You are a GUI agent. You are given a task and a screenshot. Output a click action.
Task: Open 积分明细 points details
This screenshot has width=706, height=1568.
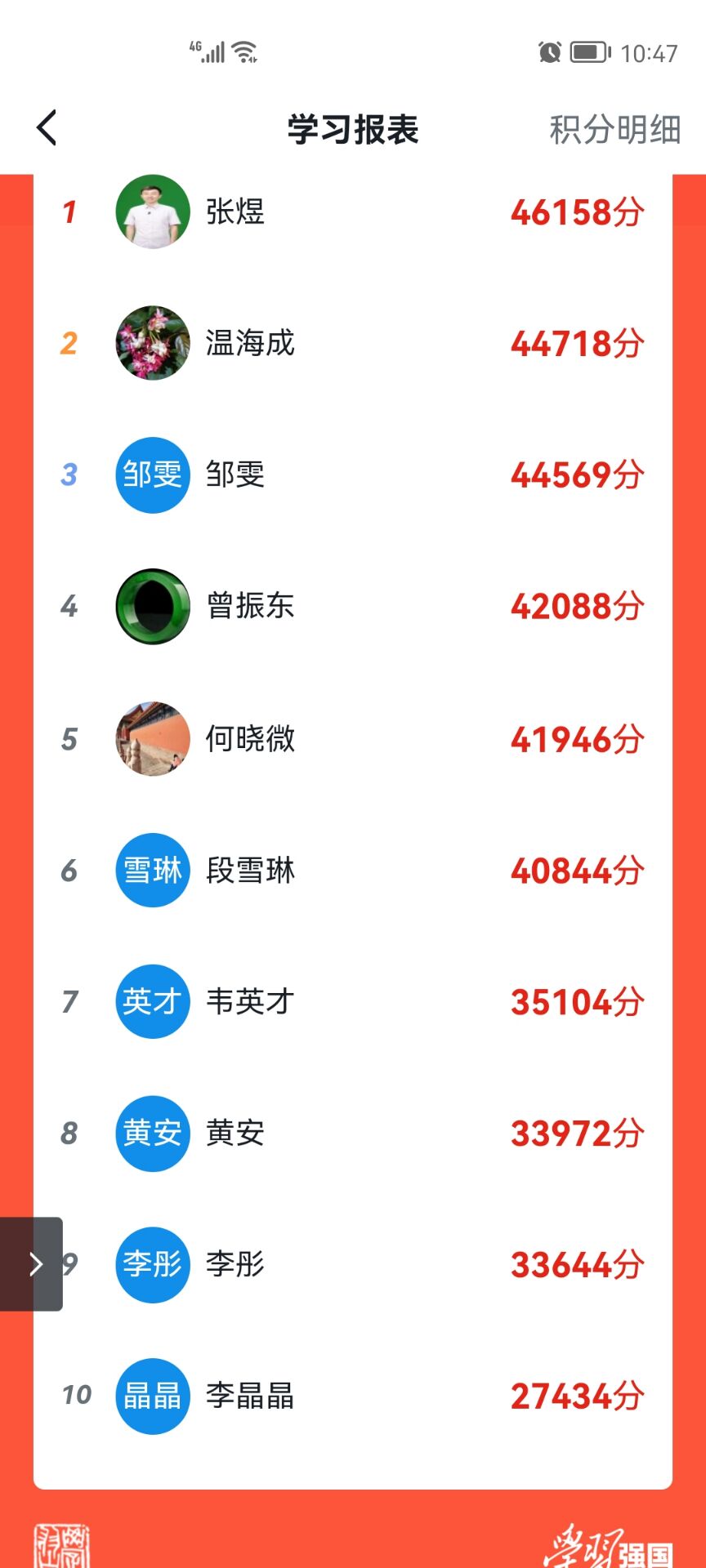click(x=614, y=130)
